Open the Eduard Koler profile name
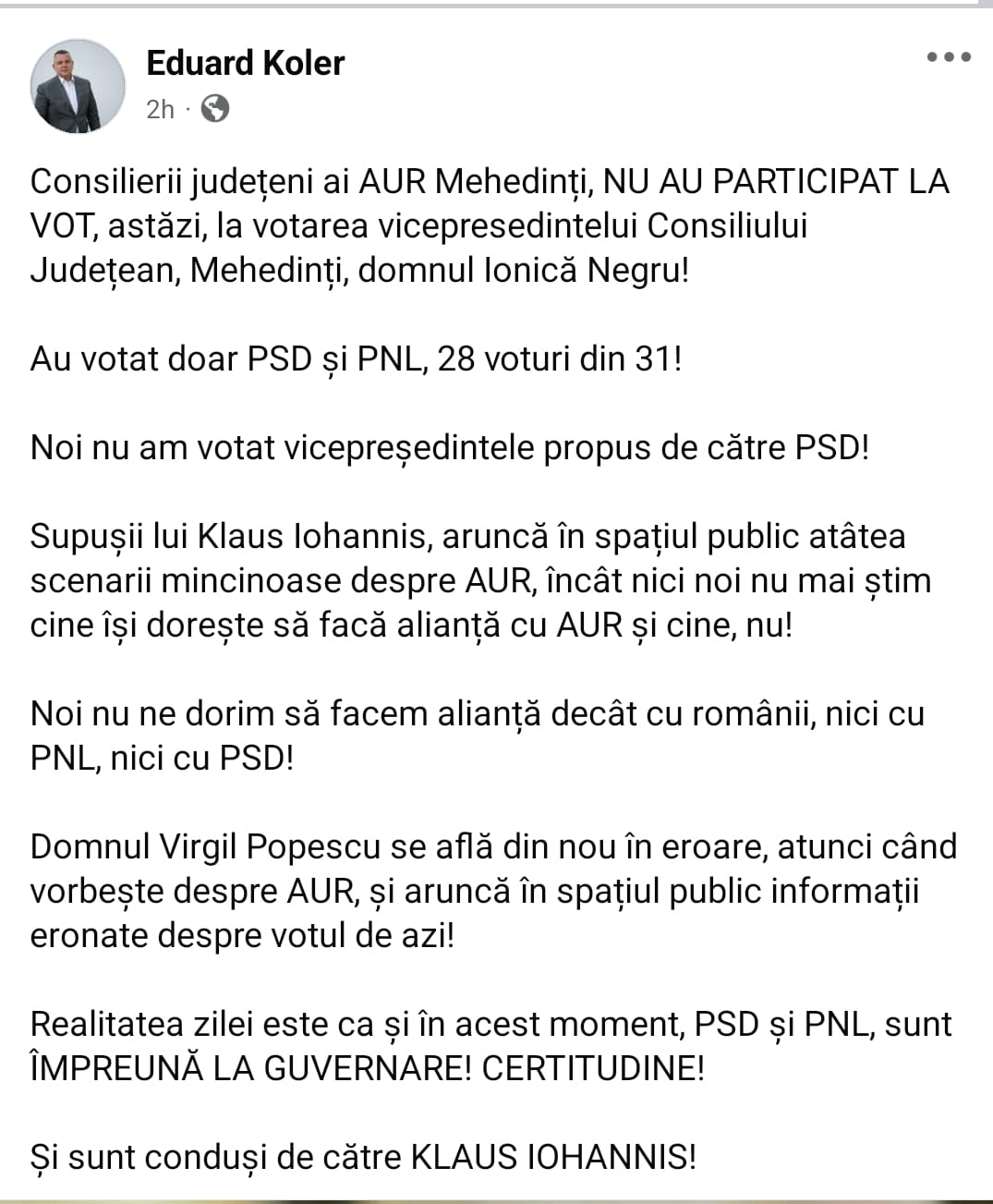 (245, 63)
